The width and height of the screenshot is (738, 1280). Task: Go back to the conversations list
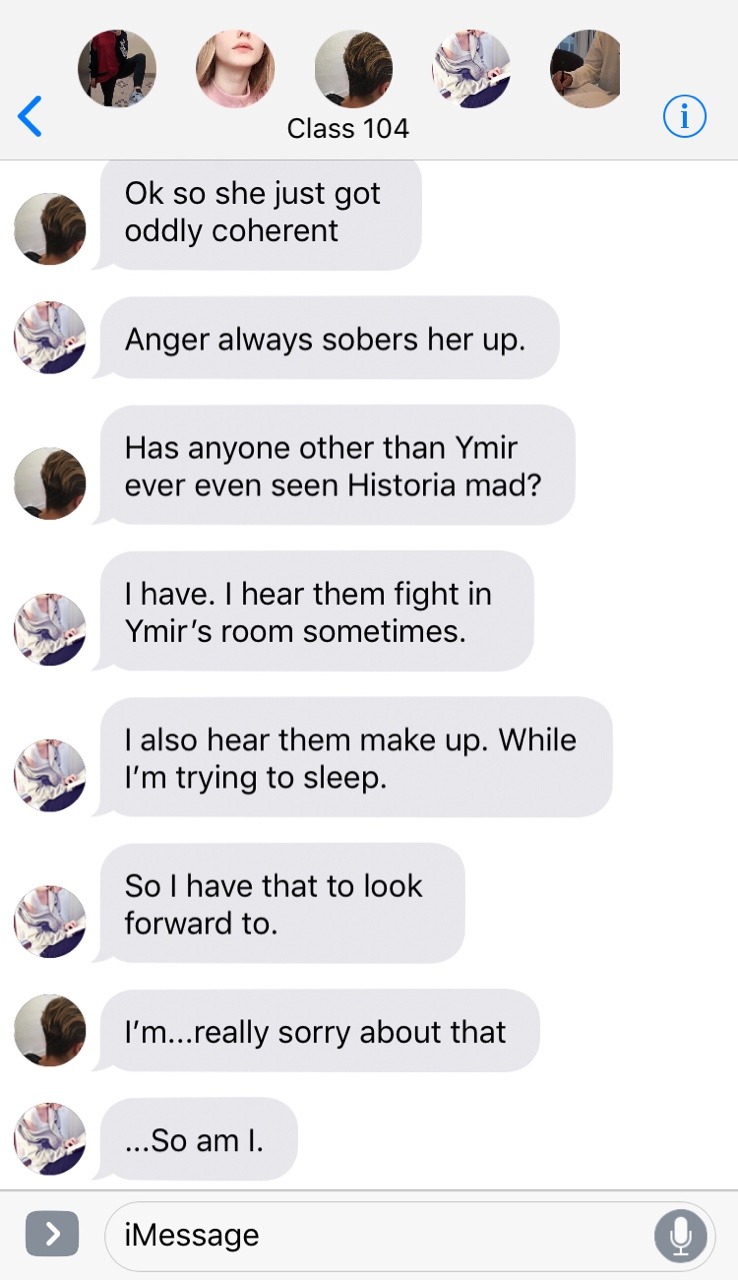click(30, 117)
